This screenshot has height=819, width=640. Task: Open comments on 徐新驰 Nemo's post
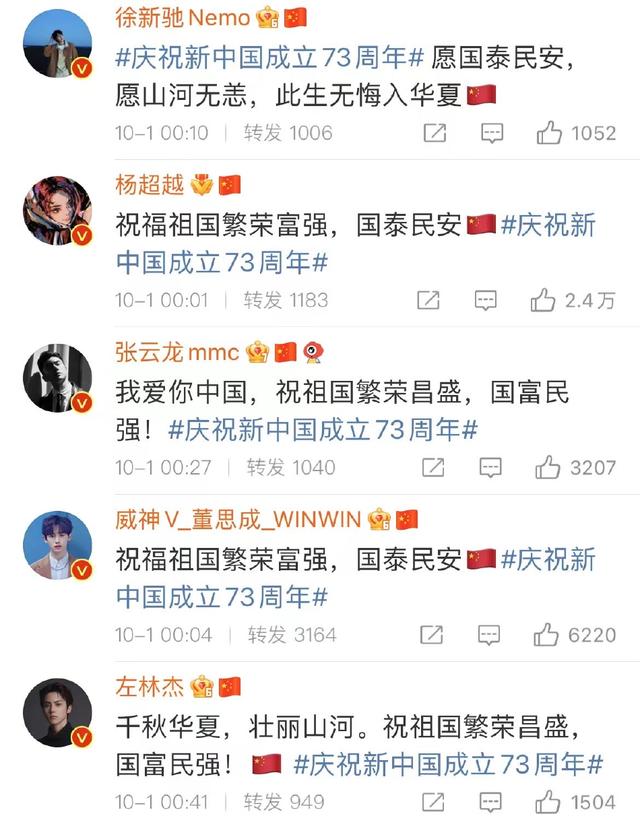[491, 133]
